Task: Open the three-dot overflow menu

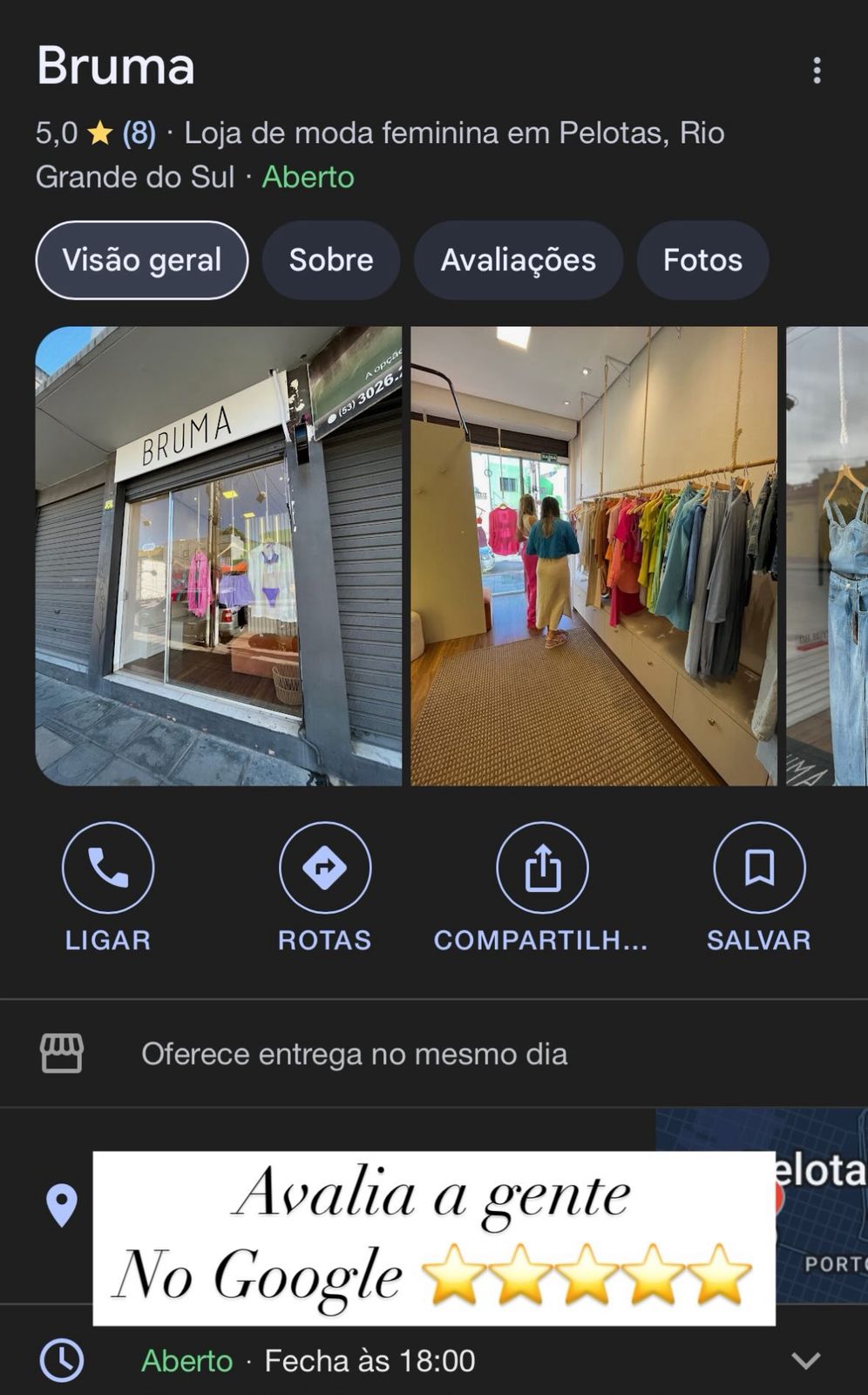Action: [816, 71]
